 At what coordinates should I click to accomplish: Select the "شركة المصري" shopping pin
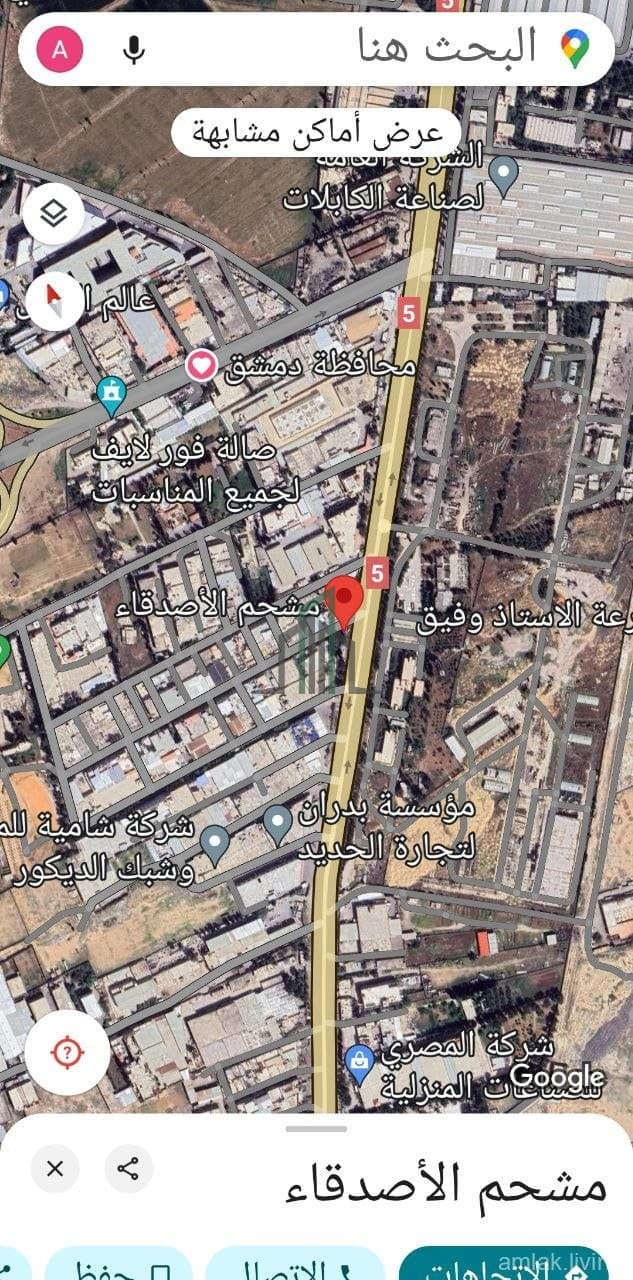pyautogui.click(x=359, y=1060)
